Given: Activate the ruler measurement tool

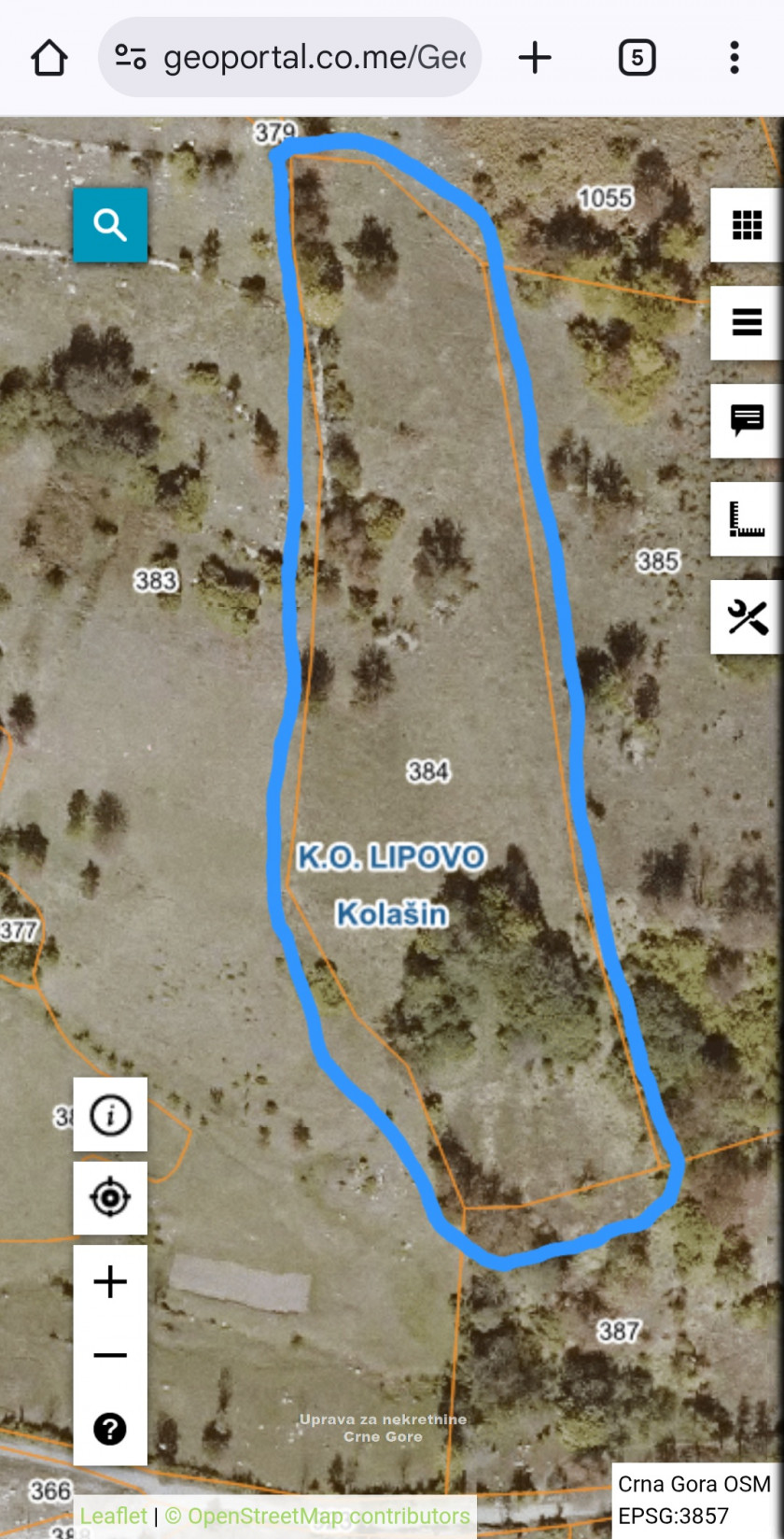Looking at the screenshot, I should tap(747, 519).
